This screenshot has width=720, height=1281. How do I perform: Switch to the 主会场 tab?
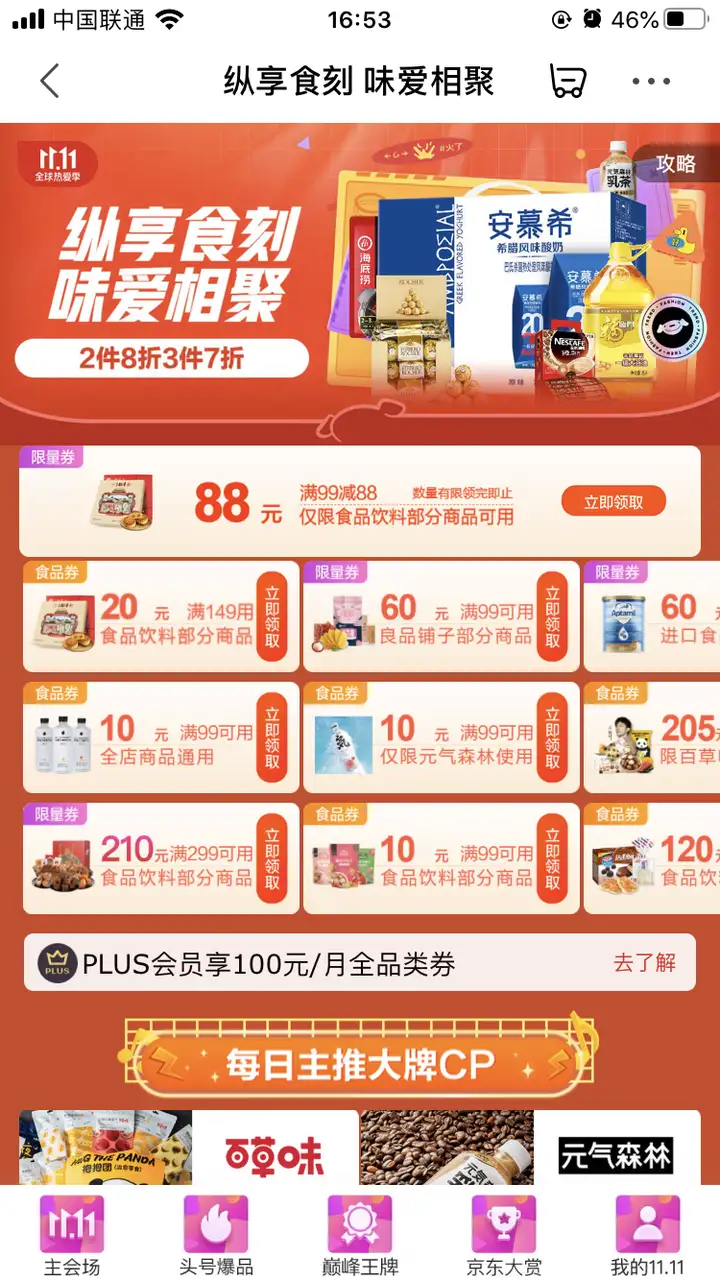pyautogui.click(x=72, y=1236)
